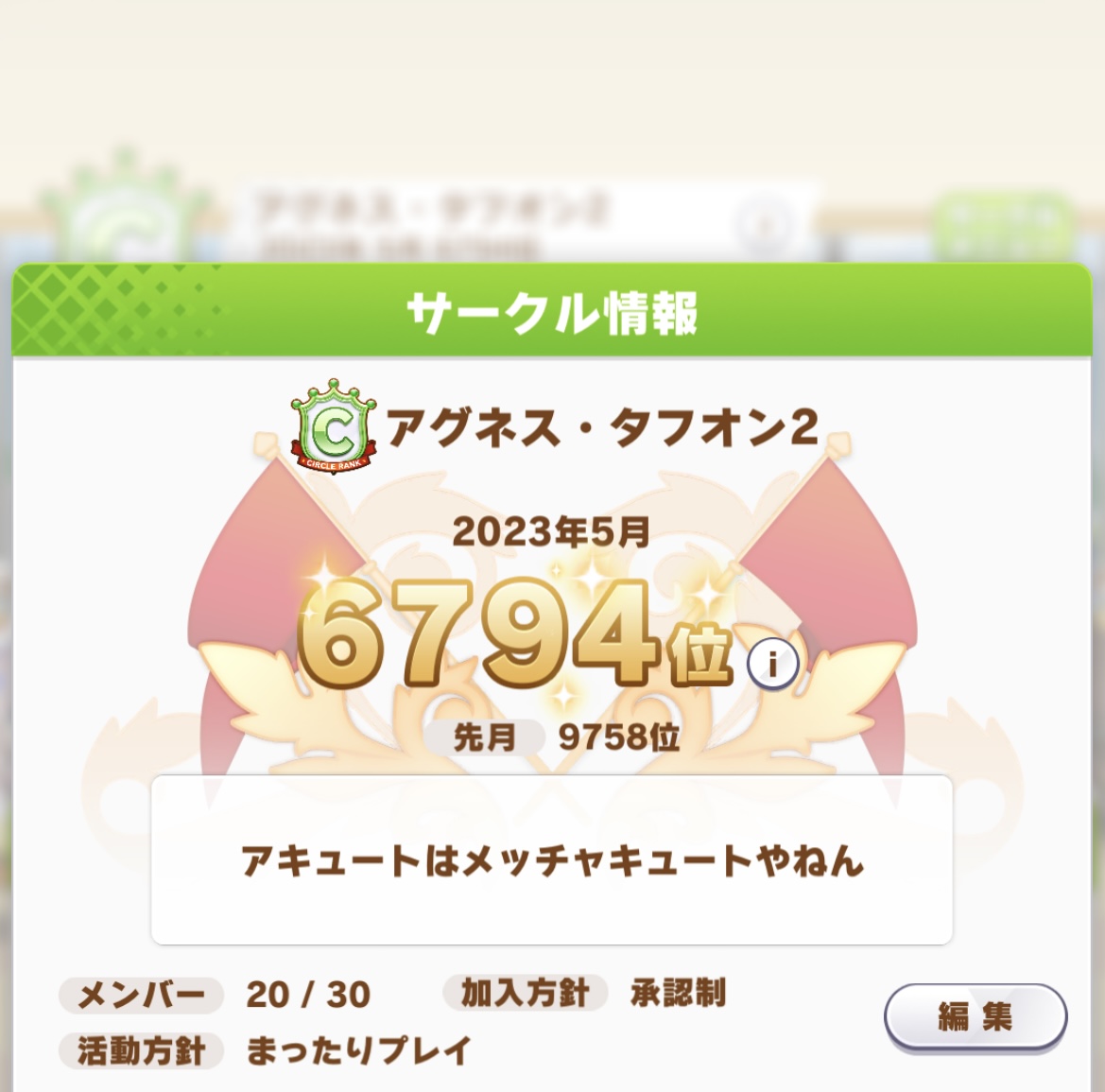Viewport: 1105px width, 1092px height.
Task: Tap the 編集 edit button
Action: [975, 1017]
